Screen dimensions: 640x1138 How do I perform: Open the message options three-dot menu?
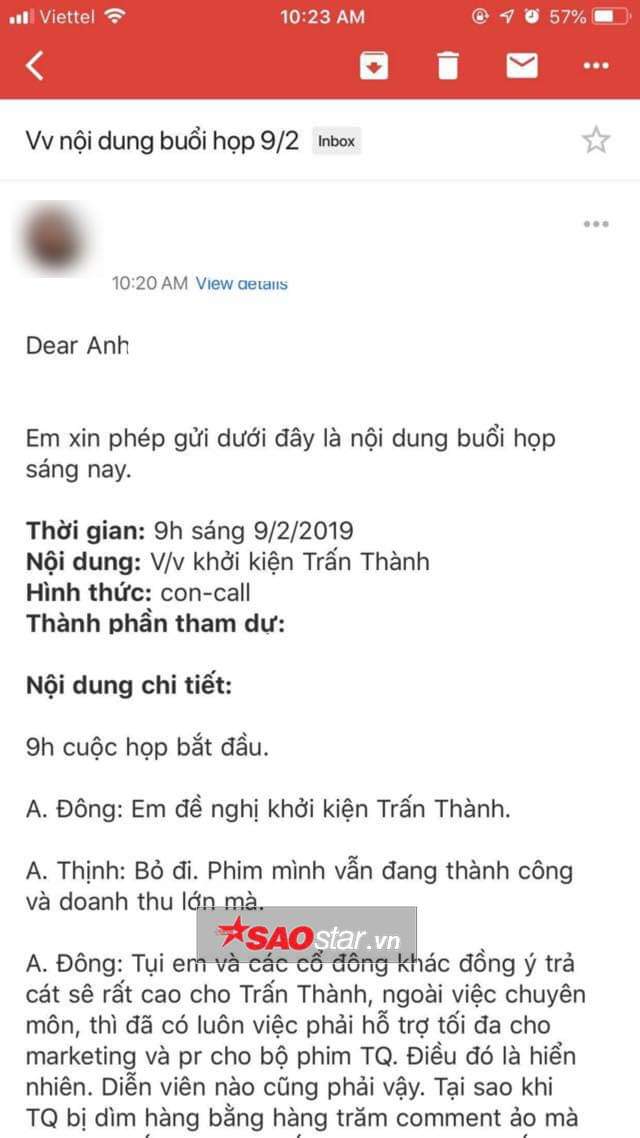click(596, 224)
